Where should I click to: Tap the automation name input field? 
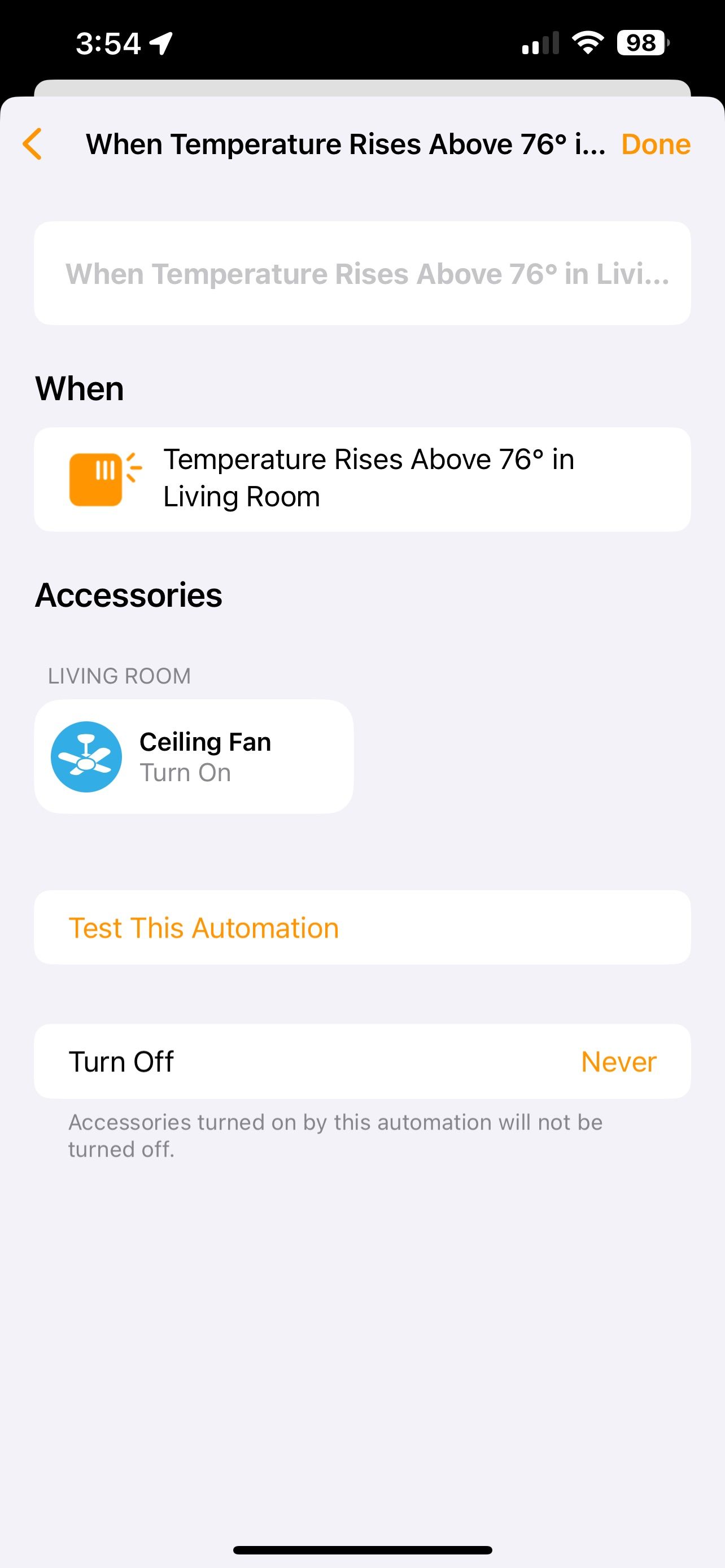pos(362,274)
